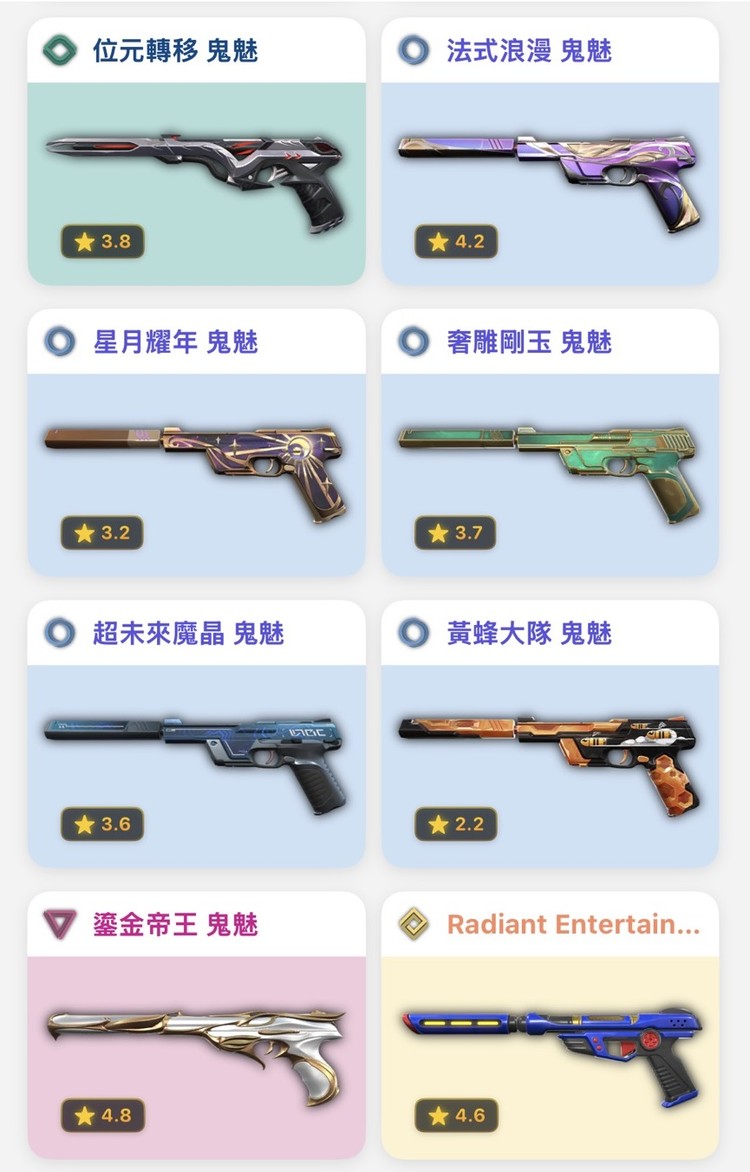Click the 3.8 rating badge on 位元轉移 鬼魅
Viewport: 750px width, 1172px height.
(x=104, y=240)
